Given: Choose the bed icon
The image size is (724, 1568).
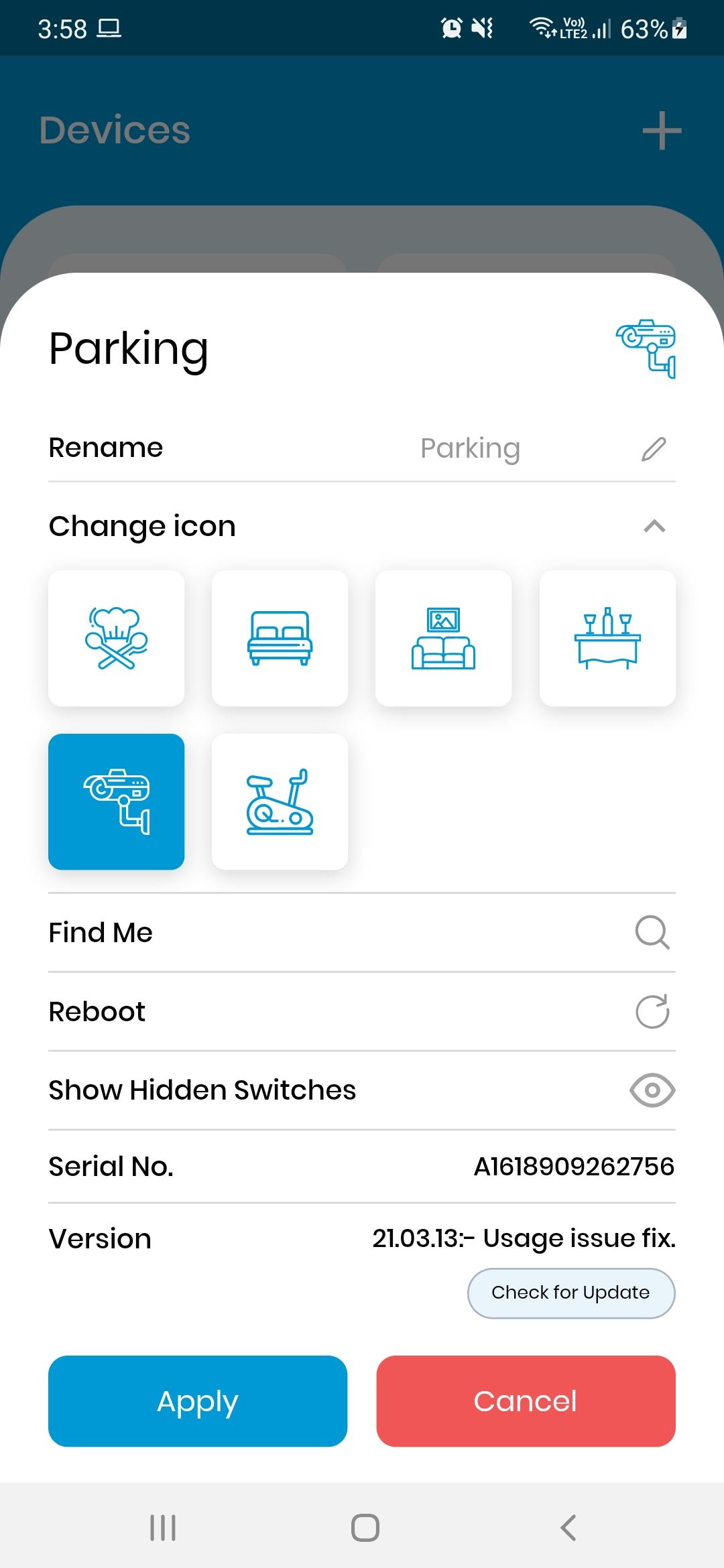Looking at the screenshot, I should [x=280, y=638].
